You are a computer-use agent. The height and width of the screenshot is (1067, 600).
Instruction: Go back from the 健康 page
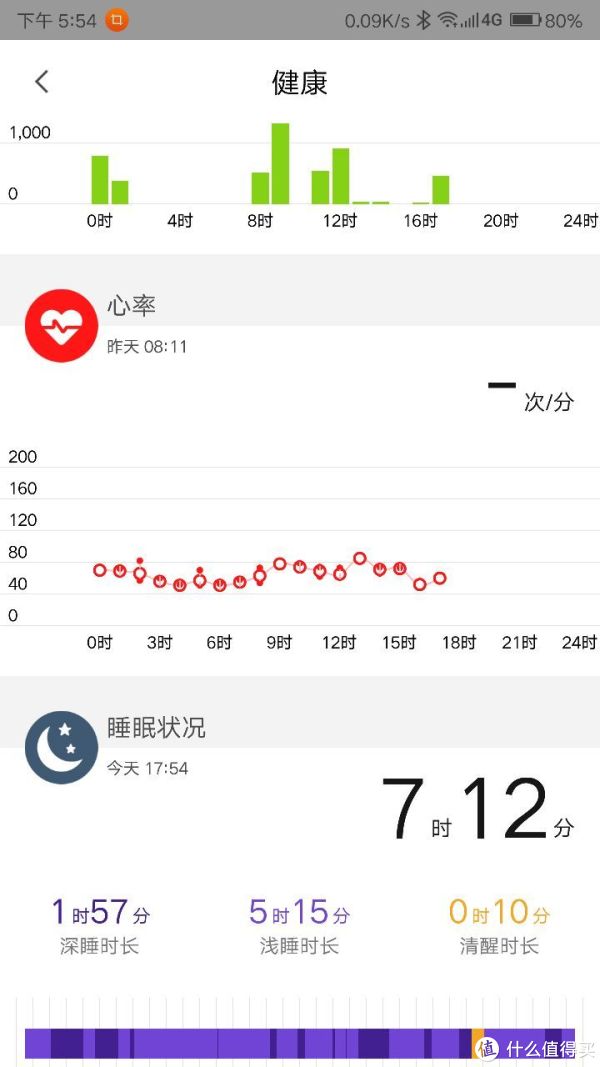coord(41,82)
